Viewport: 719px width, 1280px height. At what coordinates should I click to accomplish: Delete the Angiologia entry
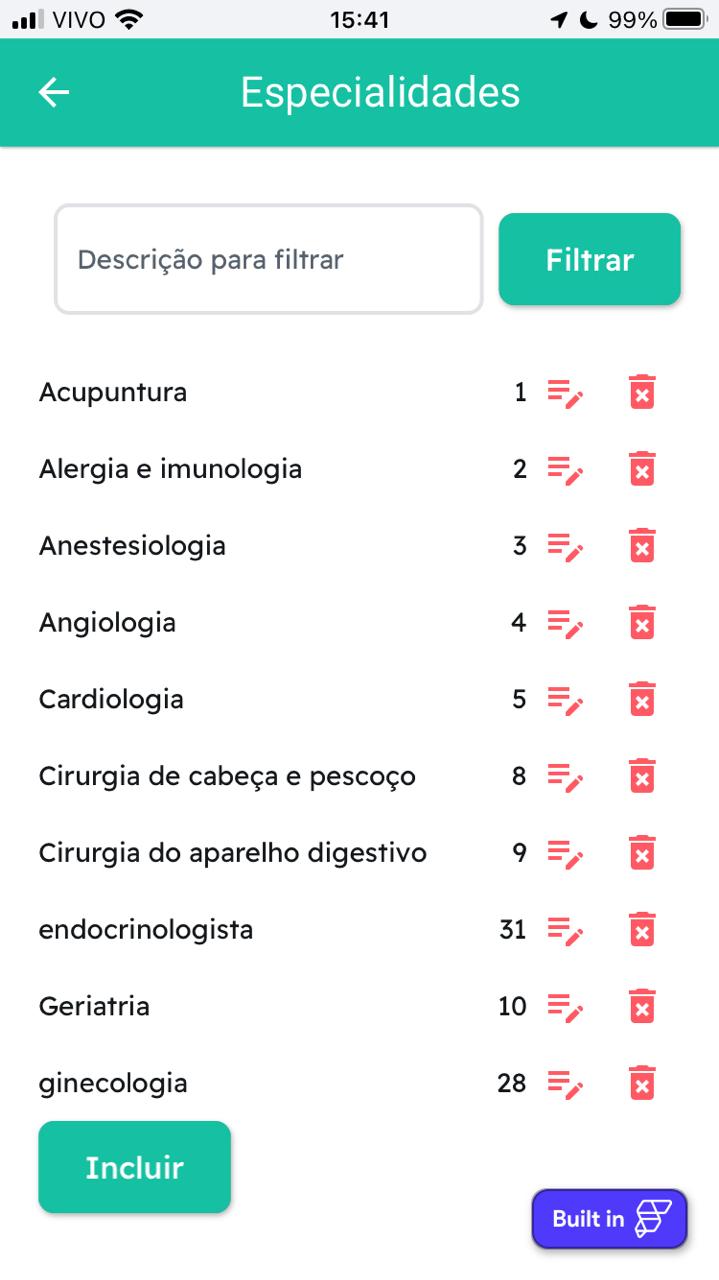click(642, 623)
